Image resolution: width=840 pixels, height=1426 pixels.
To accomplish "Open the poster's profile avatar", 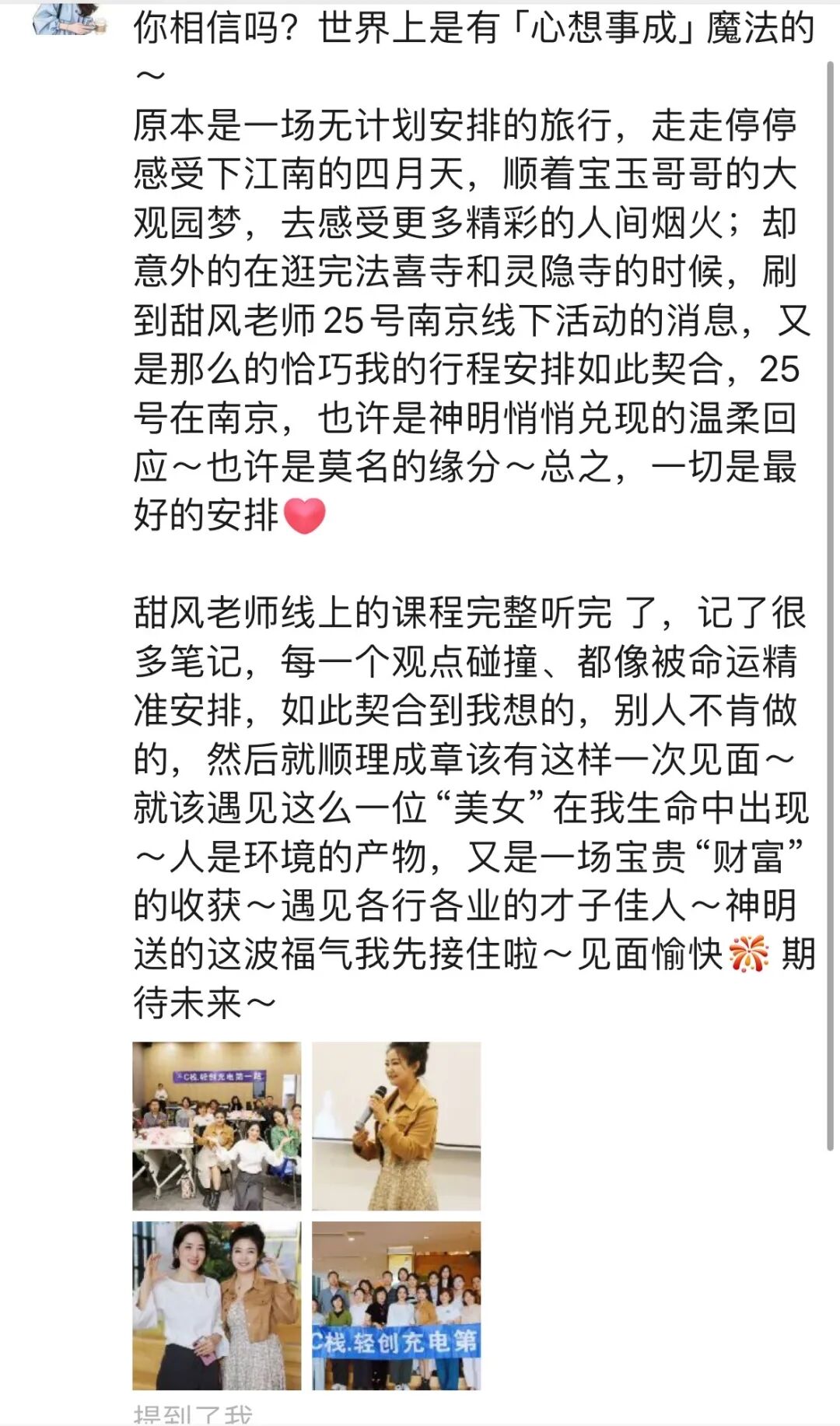I will [68, 17].
